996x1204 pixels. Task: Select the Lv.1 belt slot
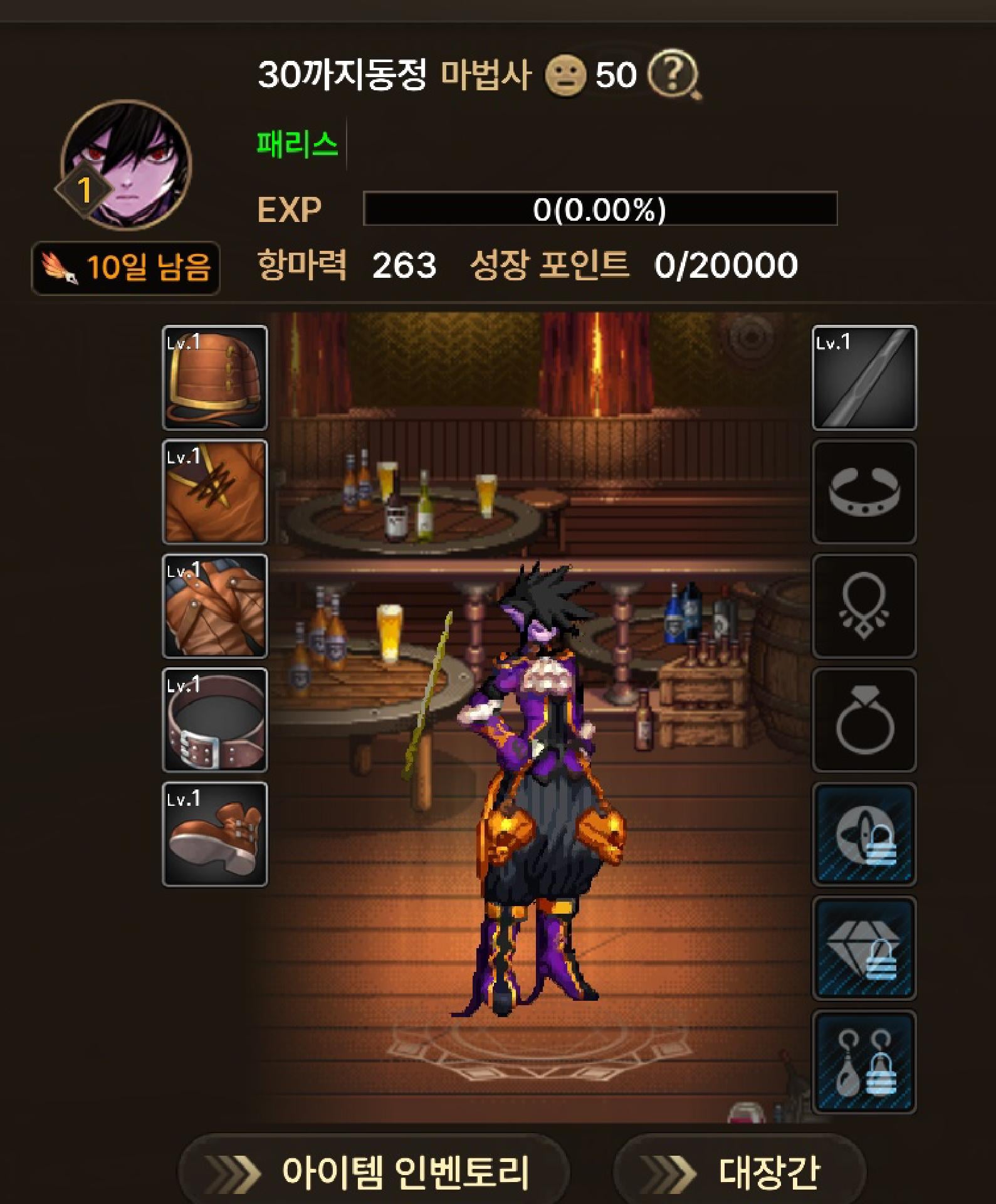pyautogui.click(x=215, y=720)
